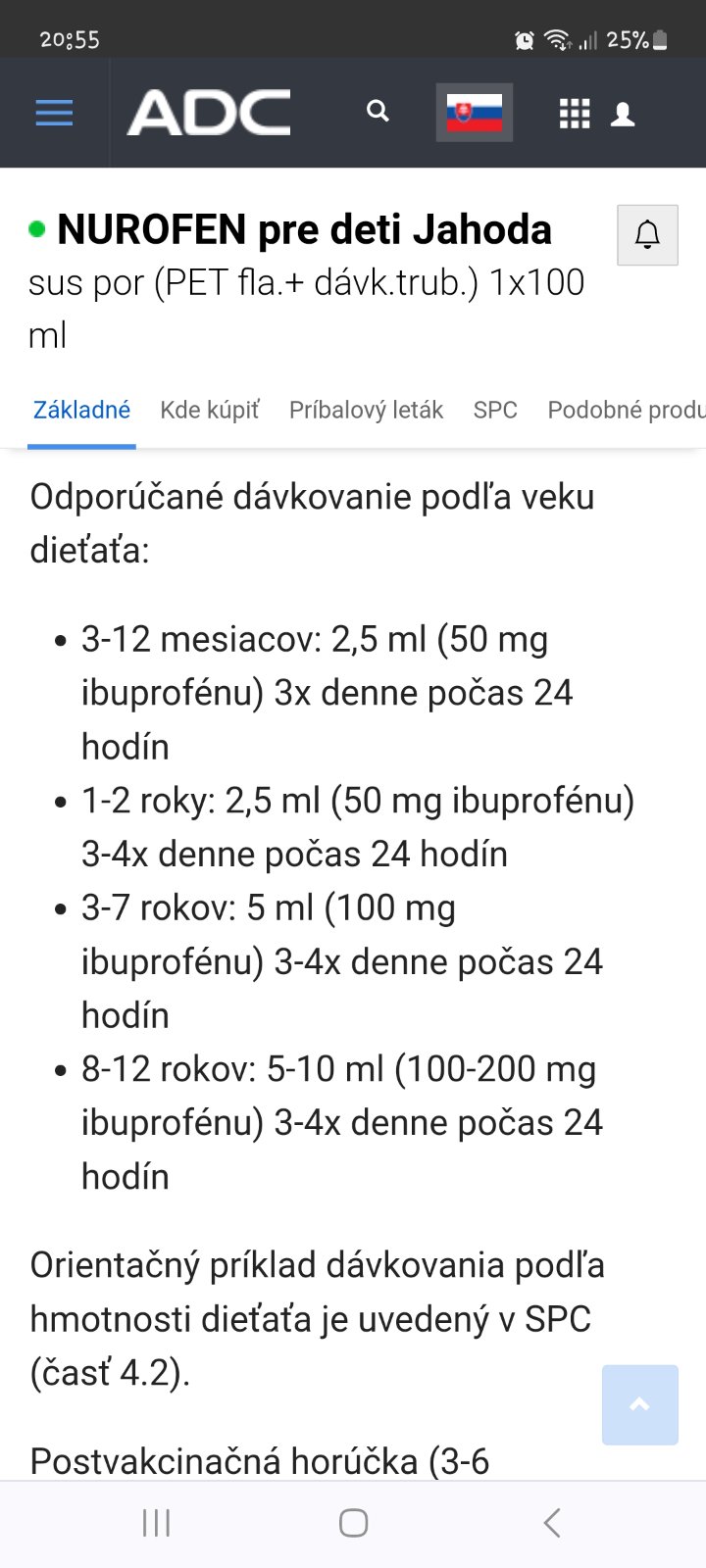Open the user account icon
The width and height of the screenshot is (706, 1568).
point(623,115)
